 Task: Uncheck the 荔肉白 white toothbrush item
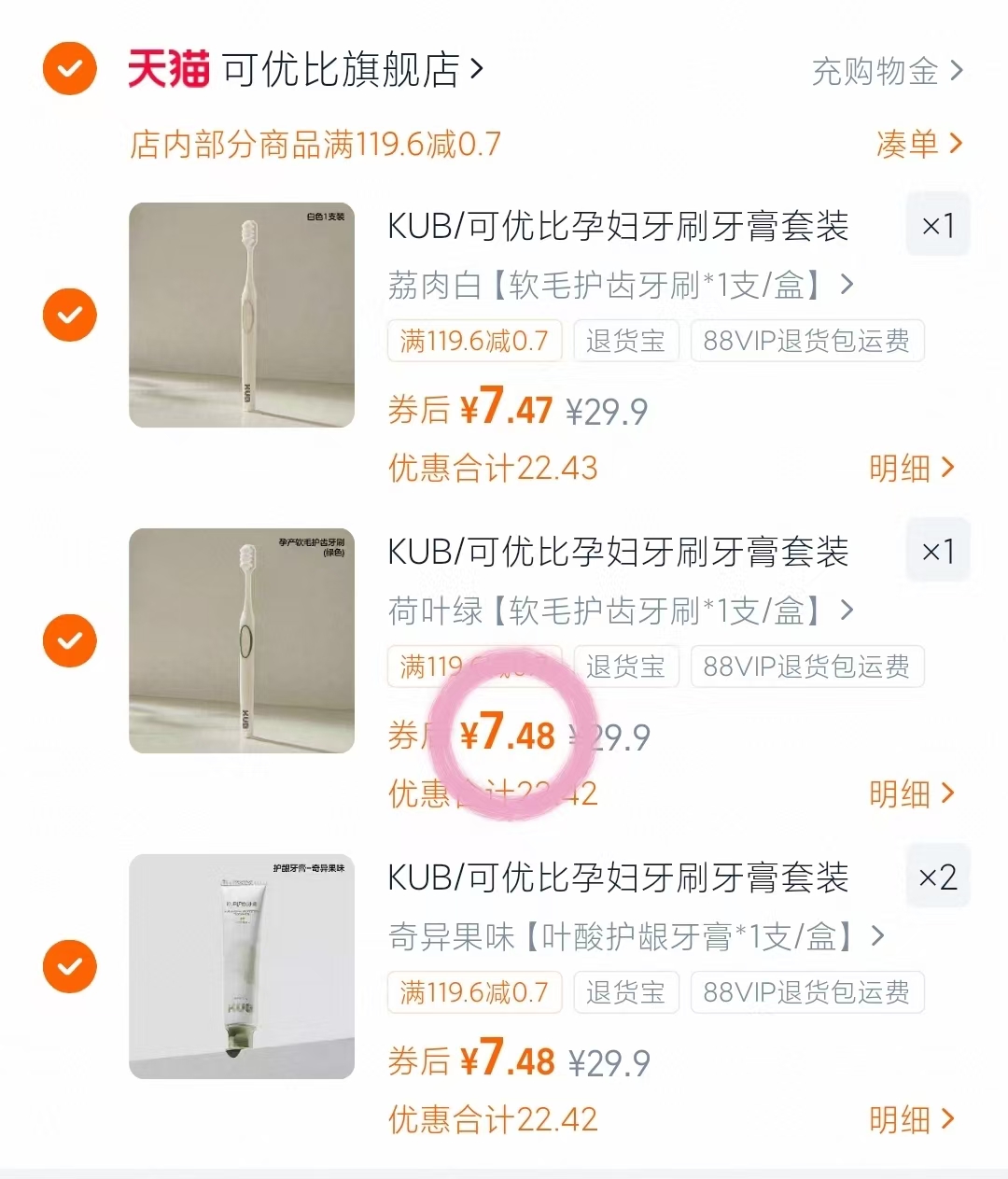tap(69, 315)
